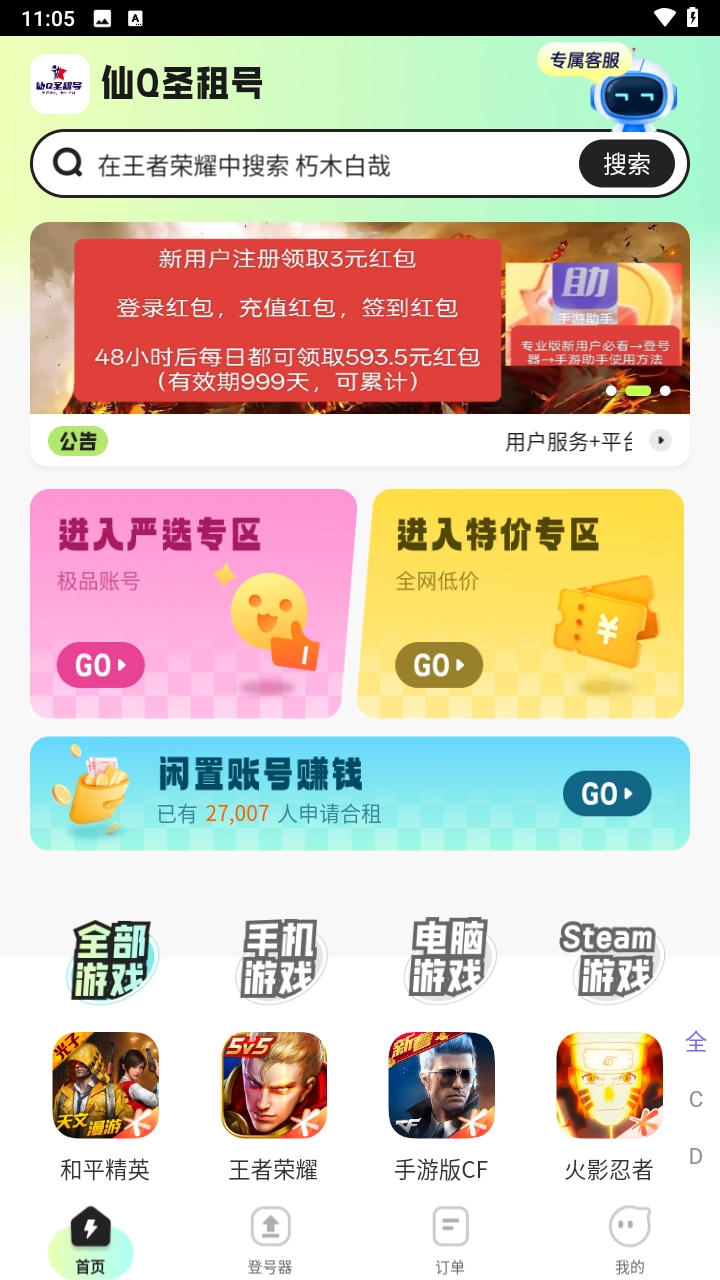
Task: Jump to letter C in the index
Action: tap(696, 1099)
